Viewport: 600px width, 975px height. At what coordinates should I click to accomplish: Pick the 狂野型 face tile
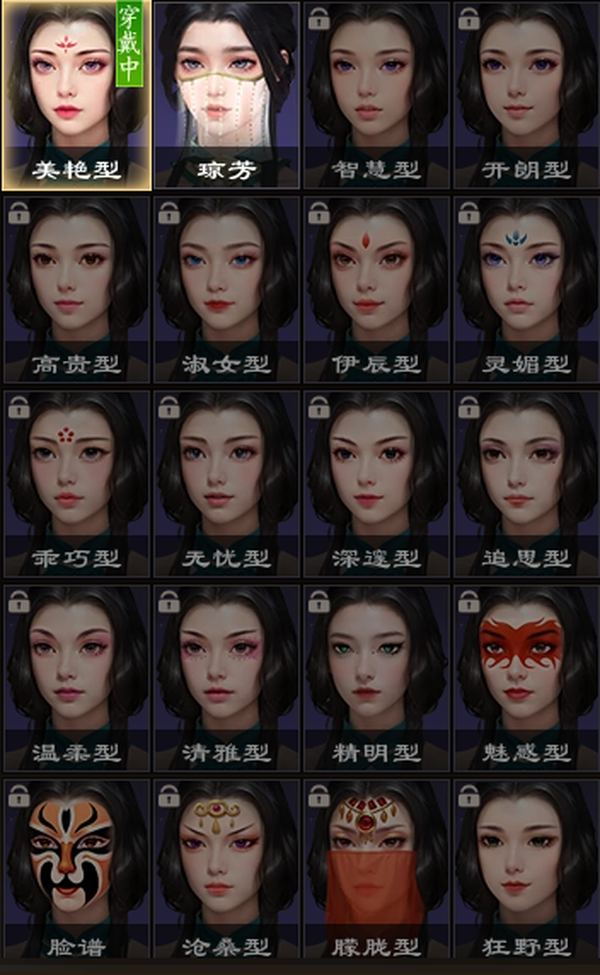click(526, 869)
